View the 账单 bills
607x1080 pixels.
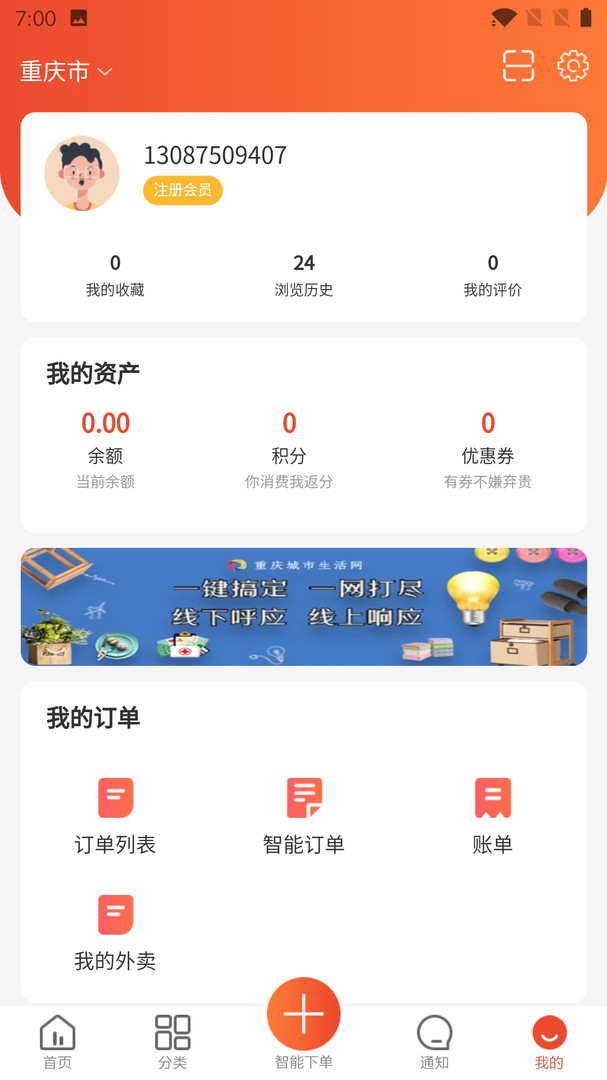(492, 816)
